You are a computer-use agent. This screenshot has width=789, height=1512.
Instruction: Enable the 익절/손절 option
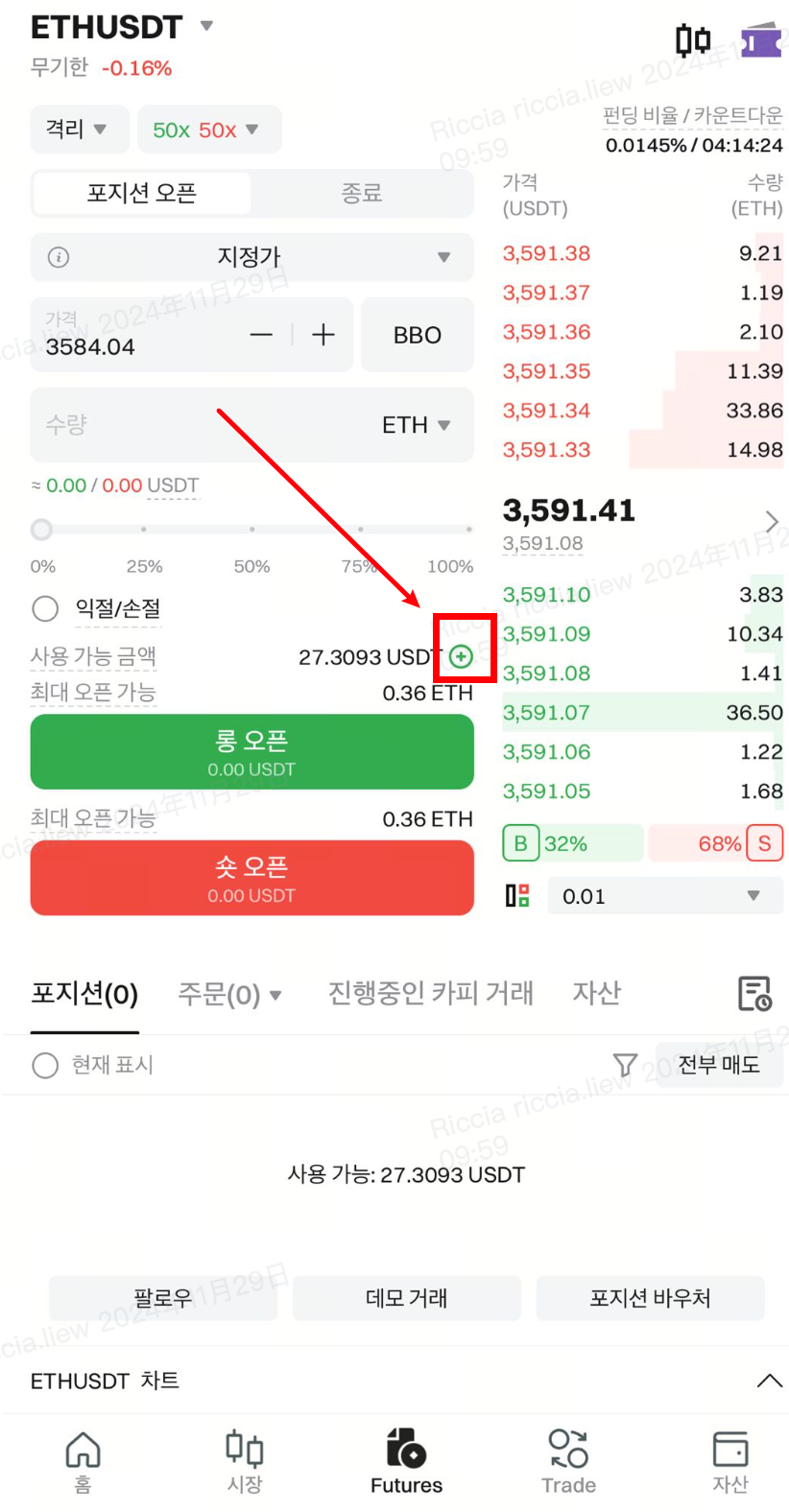[45, 608]
